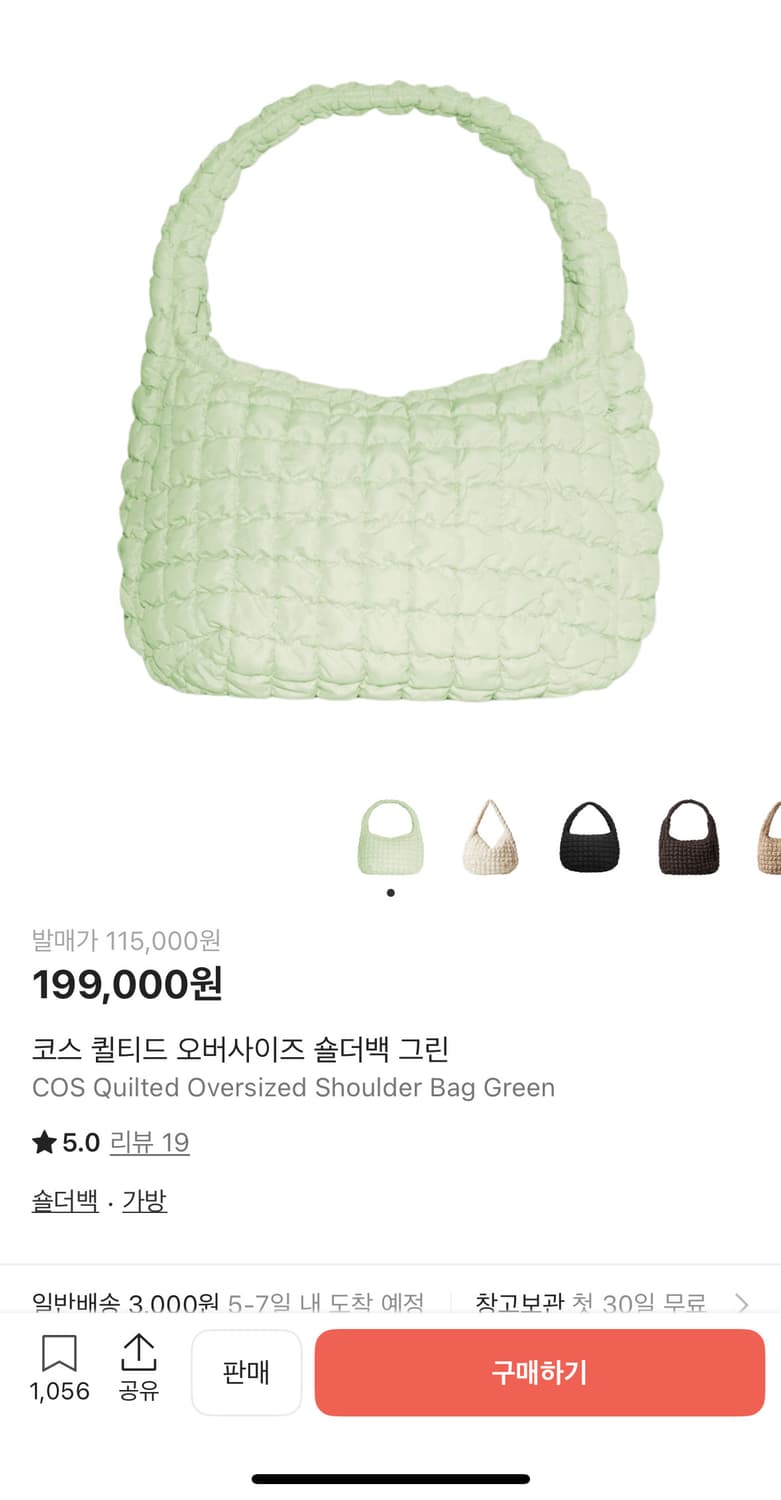Select the green bag color thumbnail
The image size is (781, 1500).
[x=391, y=838]
